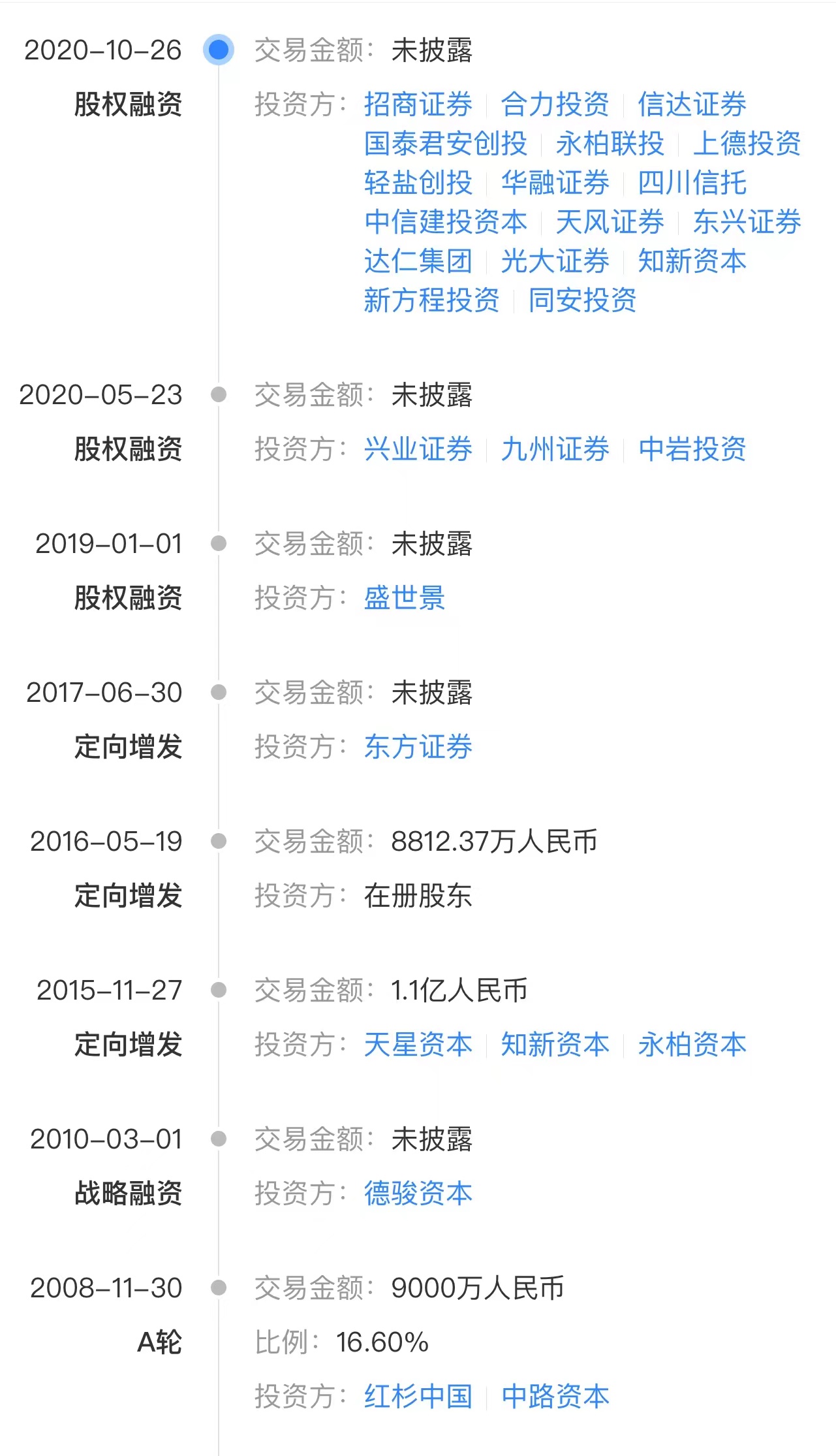The width and height of the screenshot is (836, 1456).
Task: View the 新方程投资 profile
Action: tap(431, 300)
